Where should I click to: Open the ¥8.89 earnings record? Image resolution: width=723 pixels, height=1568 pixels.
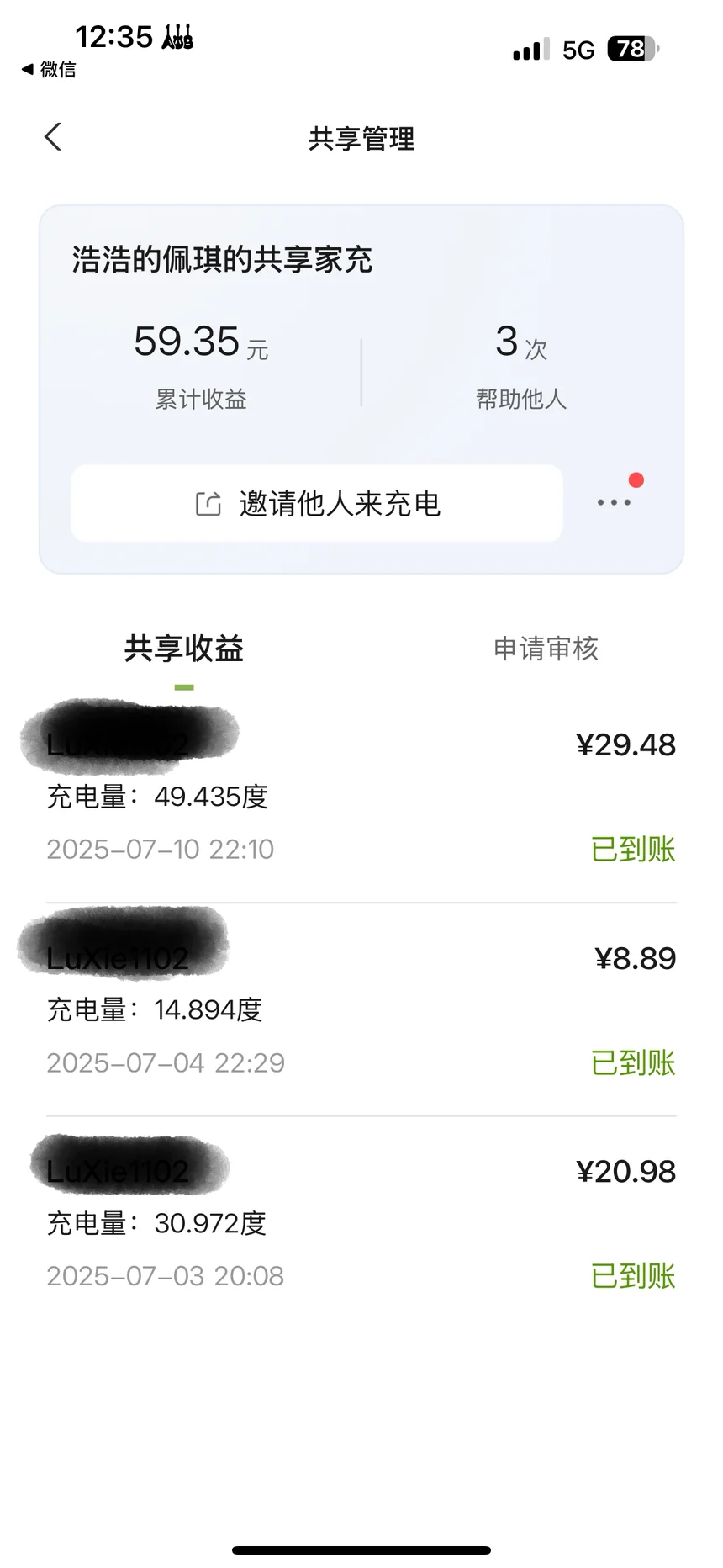tap(361, 1009)
